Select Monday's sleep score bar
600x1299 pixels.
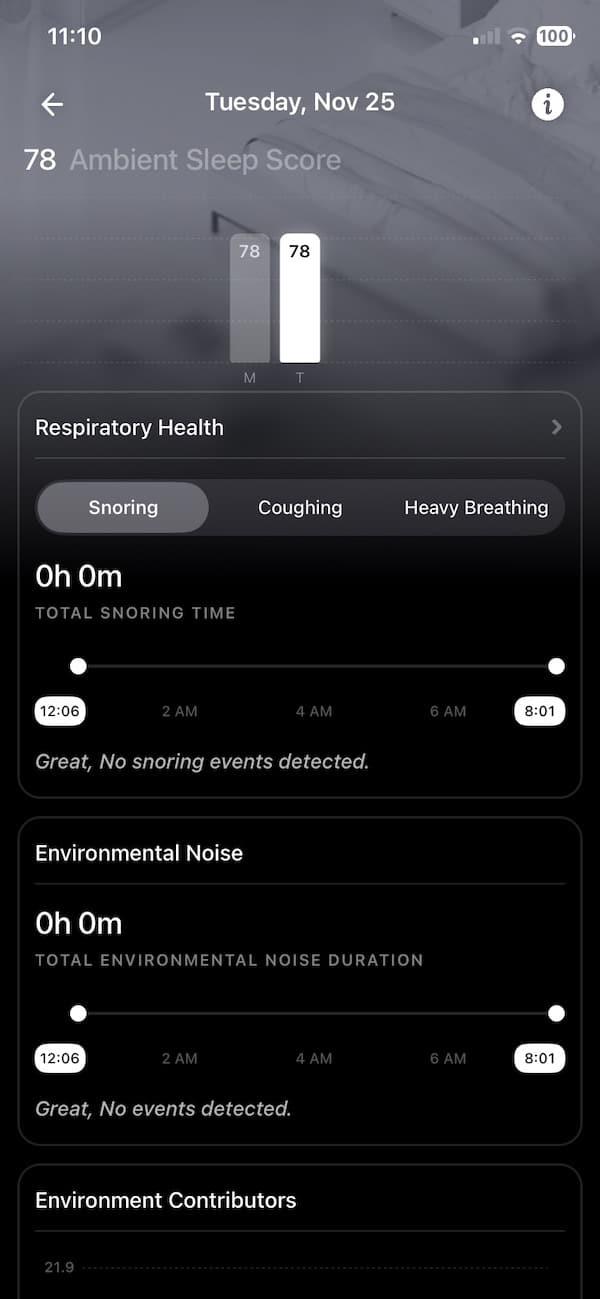coord(249,298)
